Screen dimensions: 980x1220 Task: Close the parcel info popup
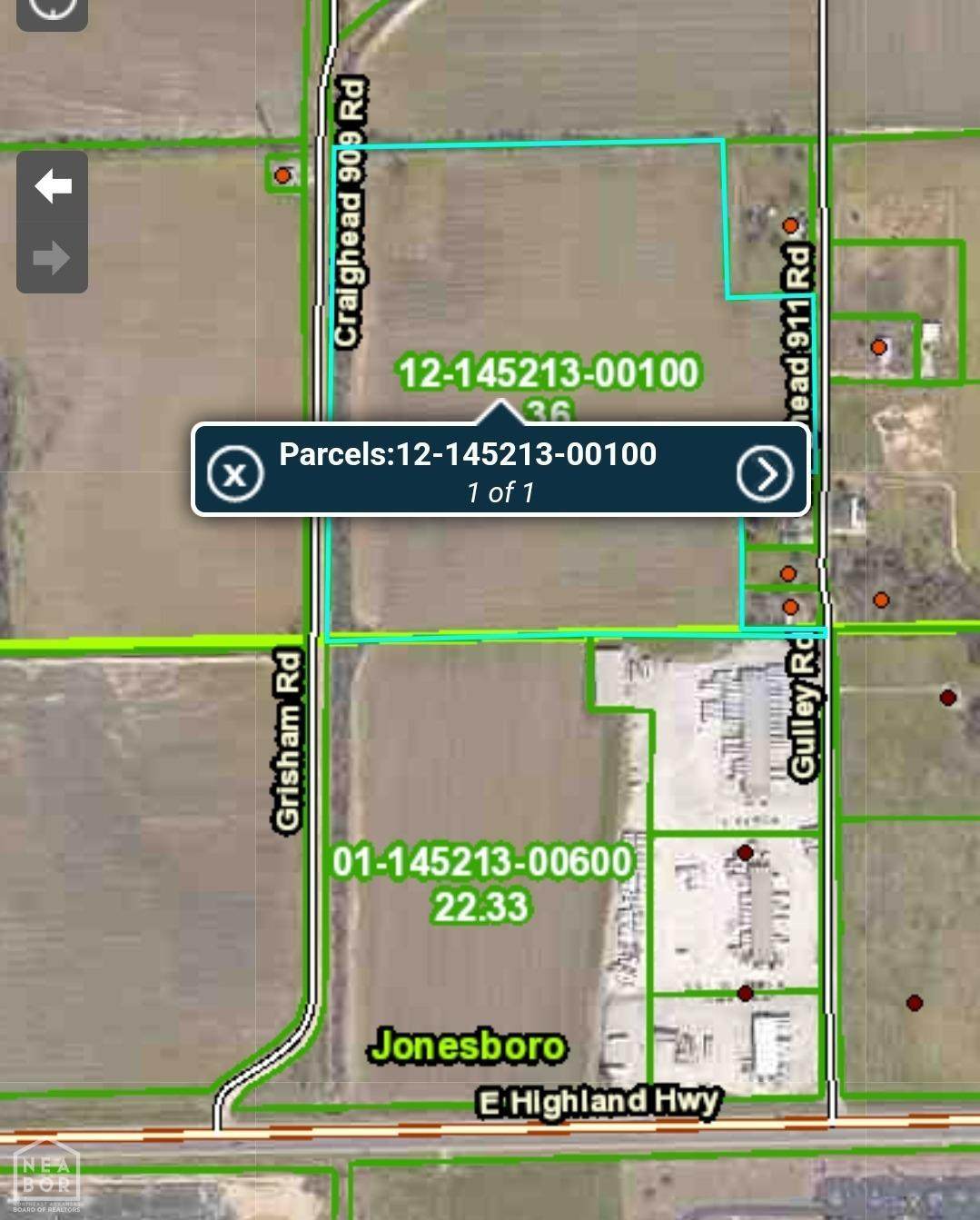pos(235,473)
